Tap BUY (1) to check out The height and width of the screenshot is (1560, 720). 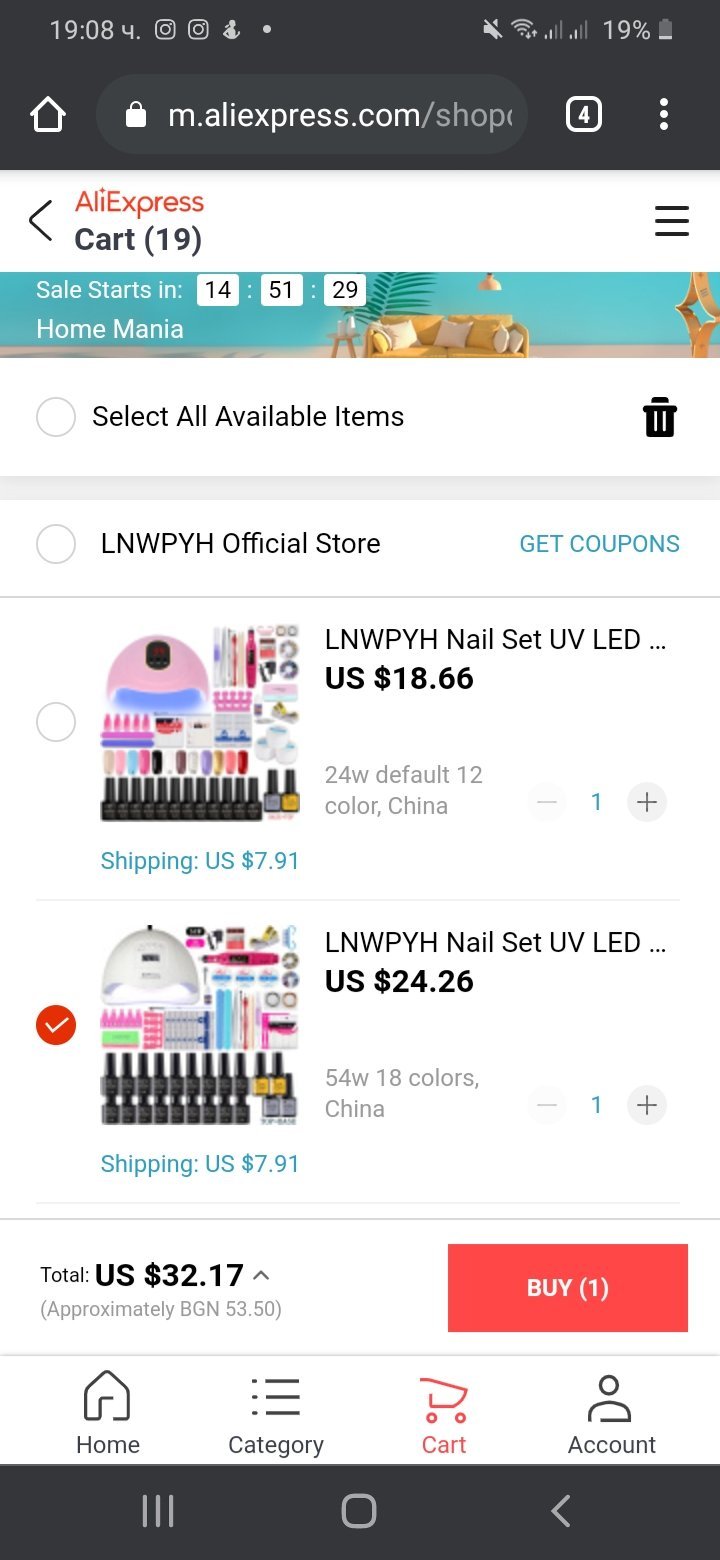click(x=567, y=1287)
